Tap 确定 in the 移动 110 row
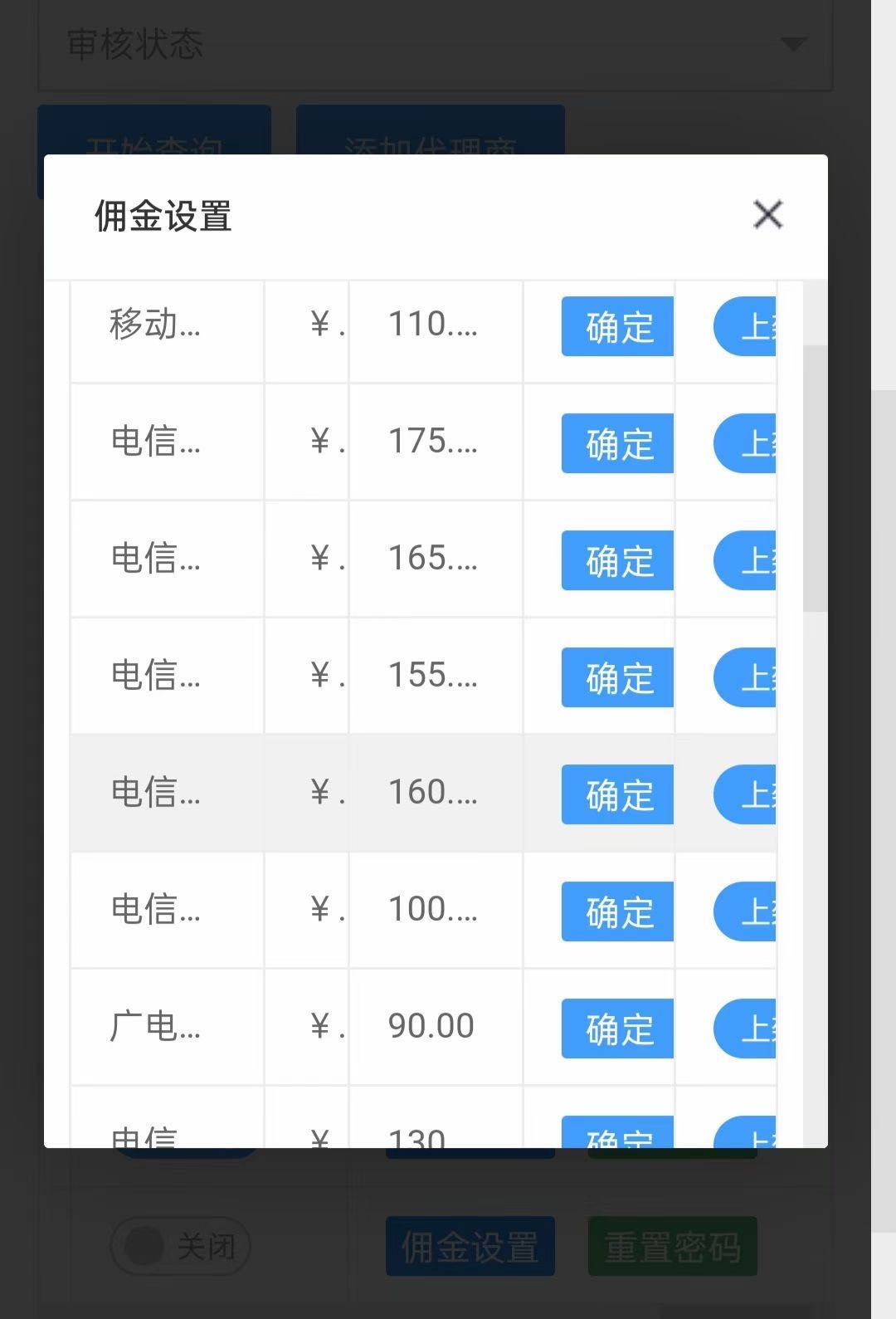 617,326
